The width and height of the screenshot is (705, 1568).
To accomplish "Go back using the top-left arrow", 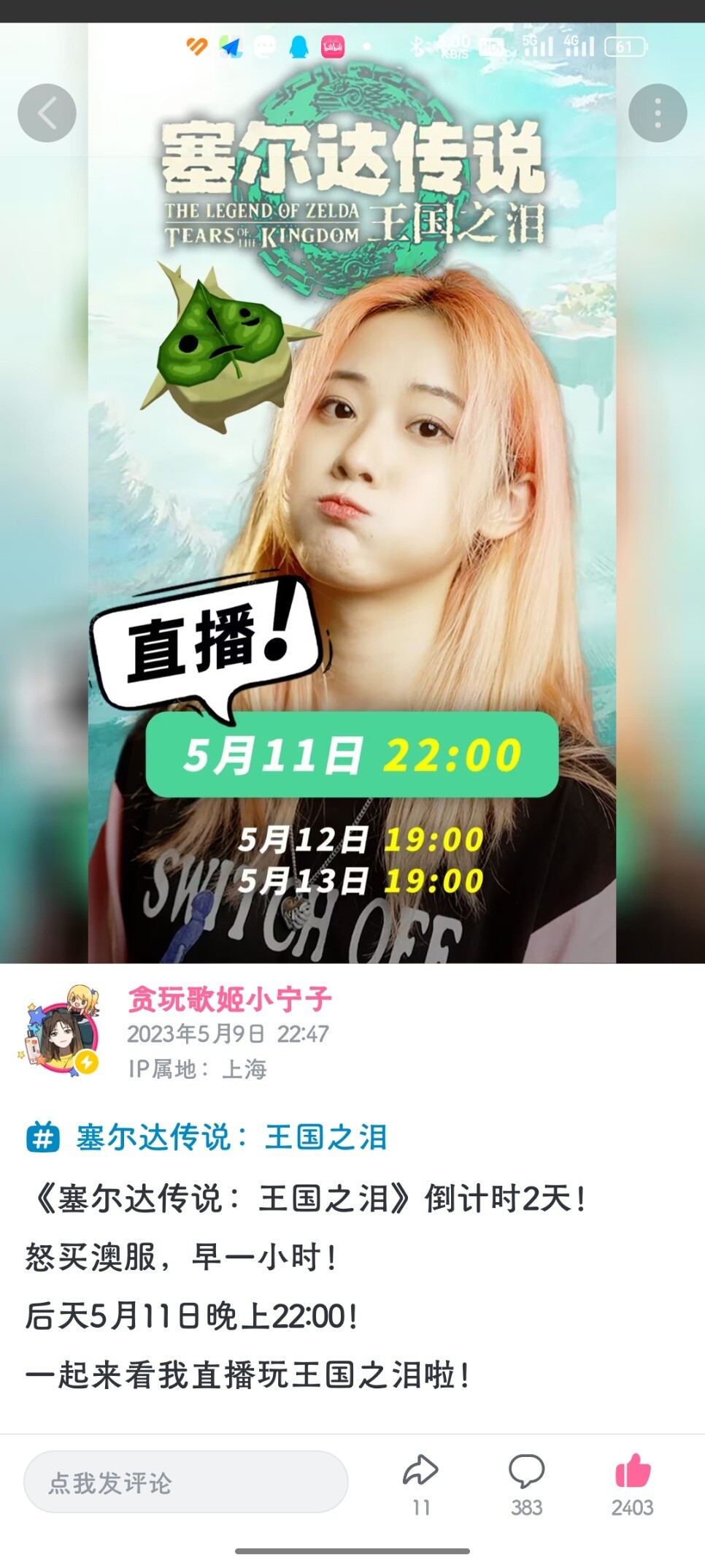I will coord(47,113).
